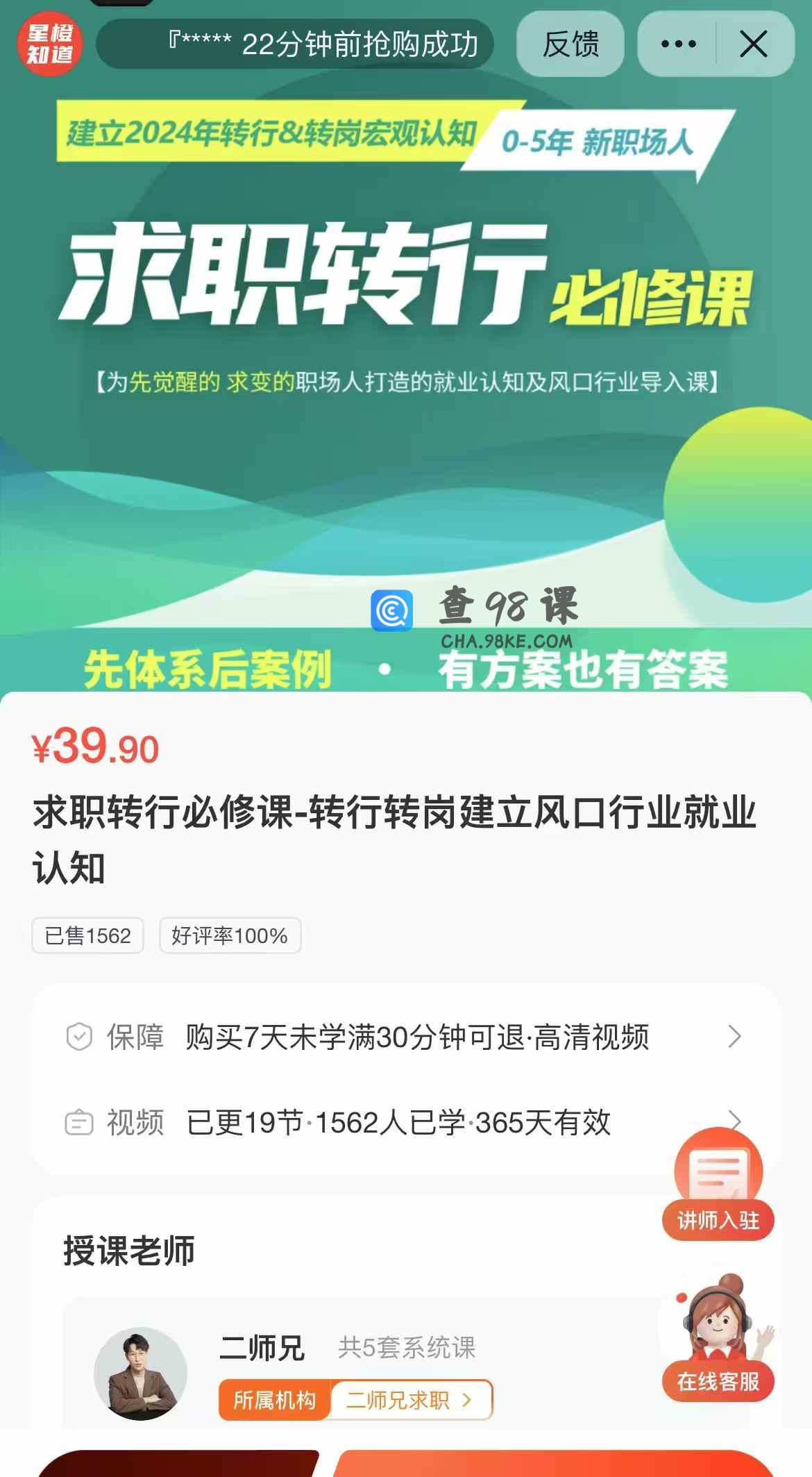812x1477 pixels.
Task: View teacher 二师兄's profile card
Action: 262,1348
